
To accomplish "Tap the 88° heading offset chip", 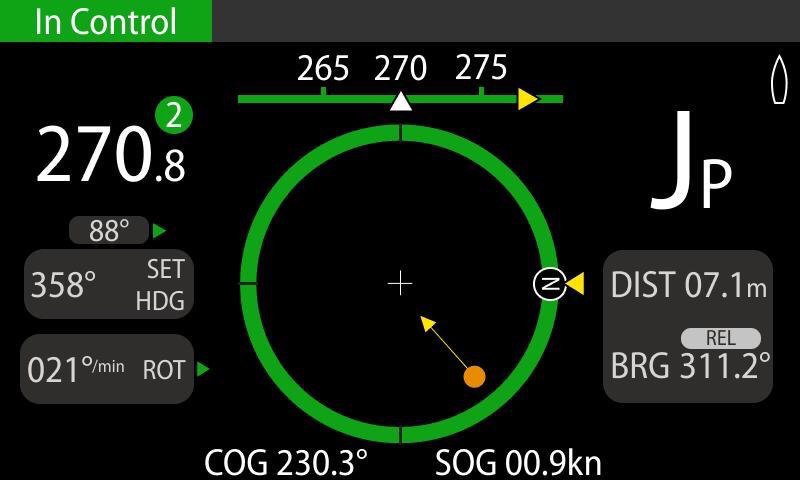I will (109, 231).
